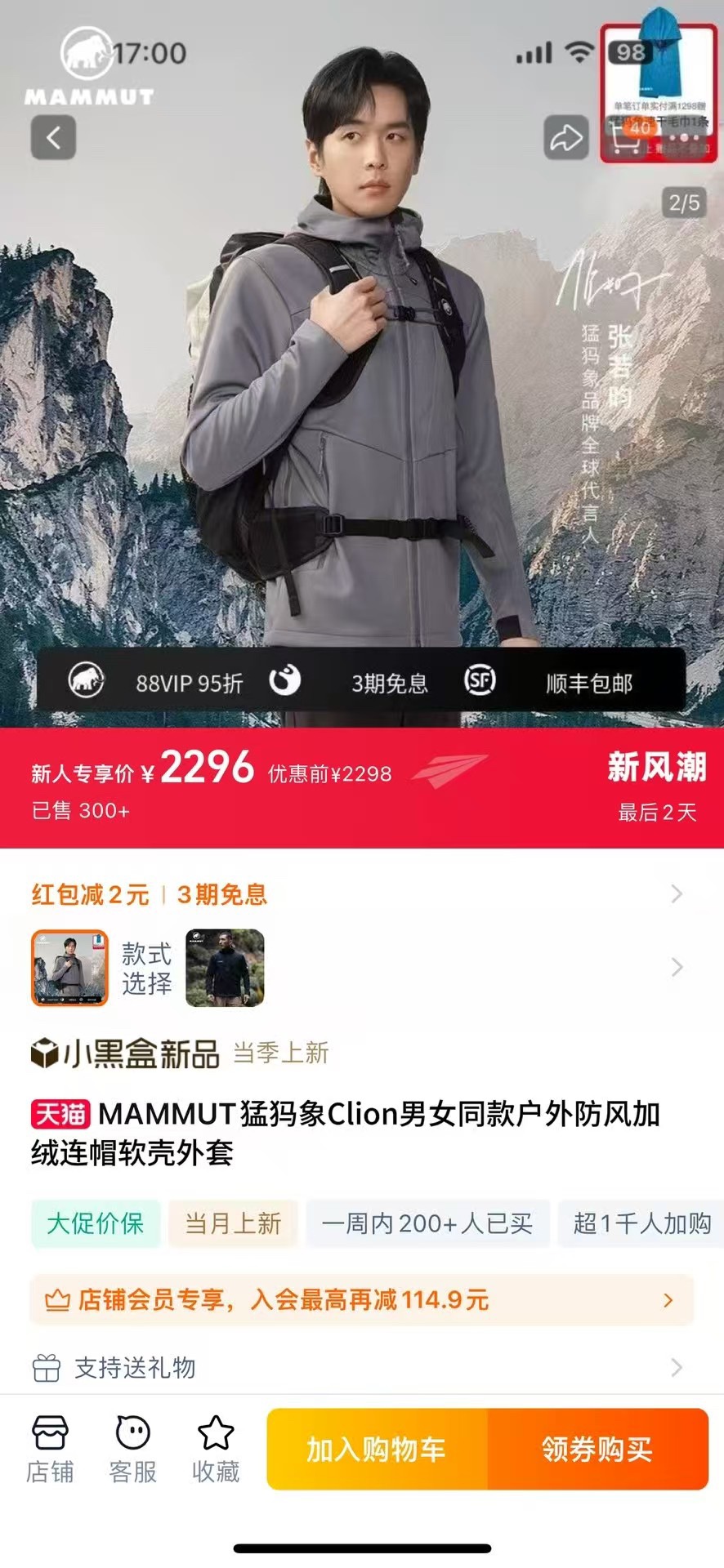
Task: Select the black jacket style thumbnail
Action: 225,968
